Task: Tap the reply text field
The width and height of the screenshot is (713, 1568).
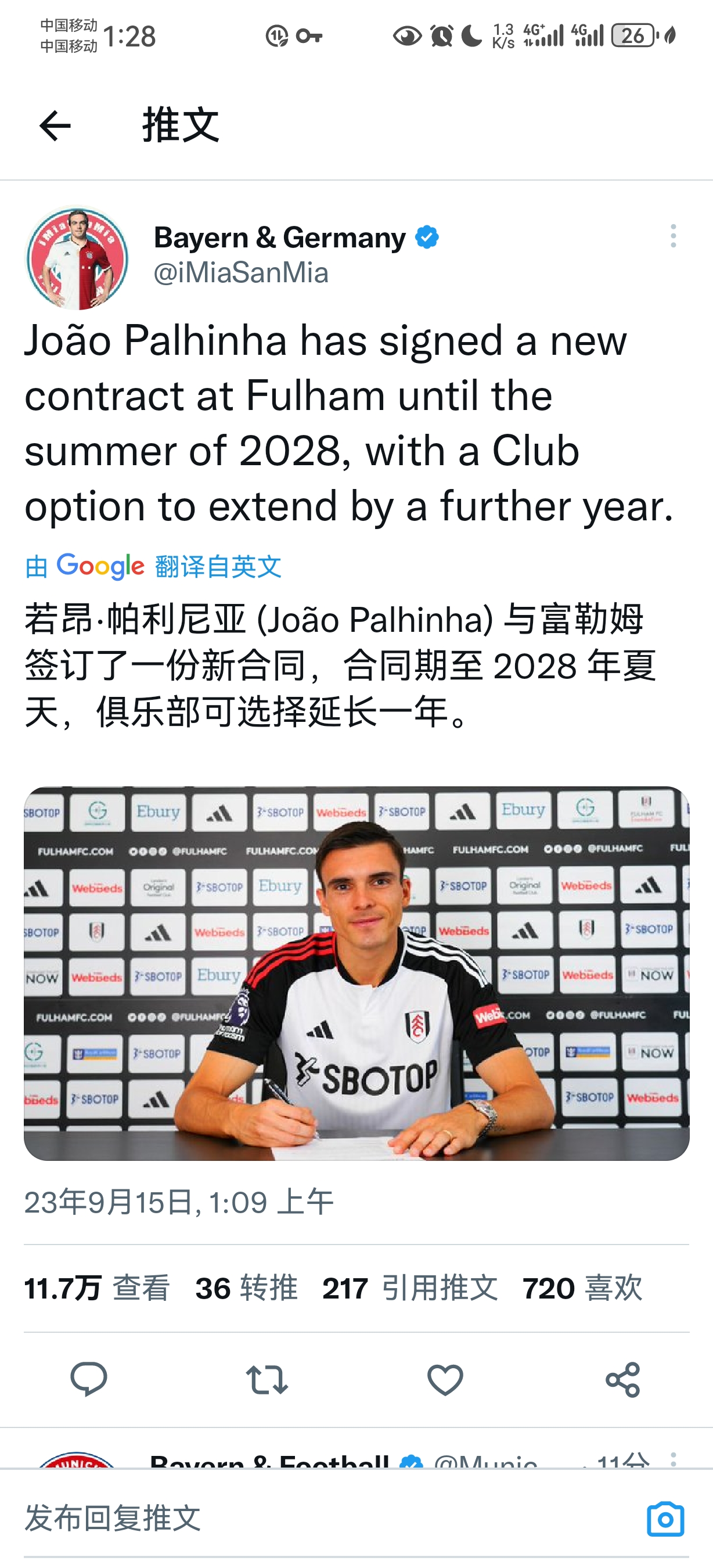Action: coord(304,1518)
